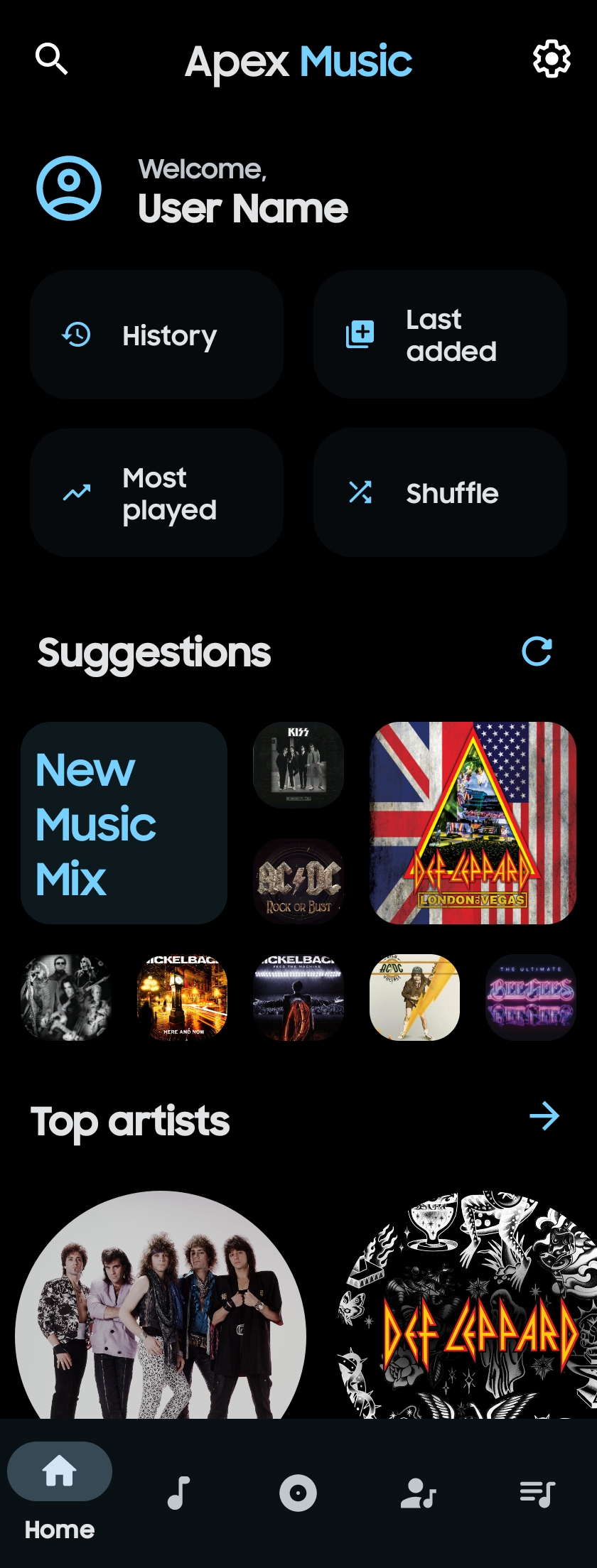Open settings via the gear icon
The image size is (597, 1568).
tap(552, 59)
